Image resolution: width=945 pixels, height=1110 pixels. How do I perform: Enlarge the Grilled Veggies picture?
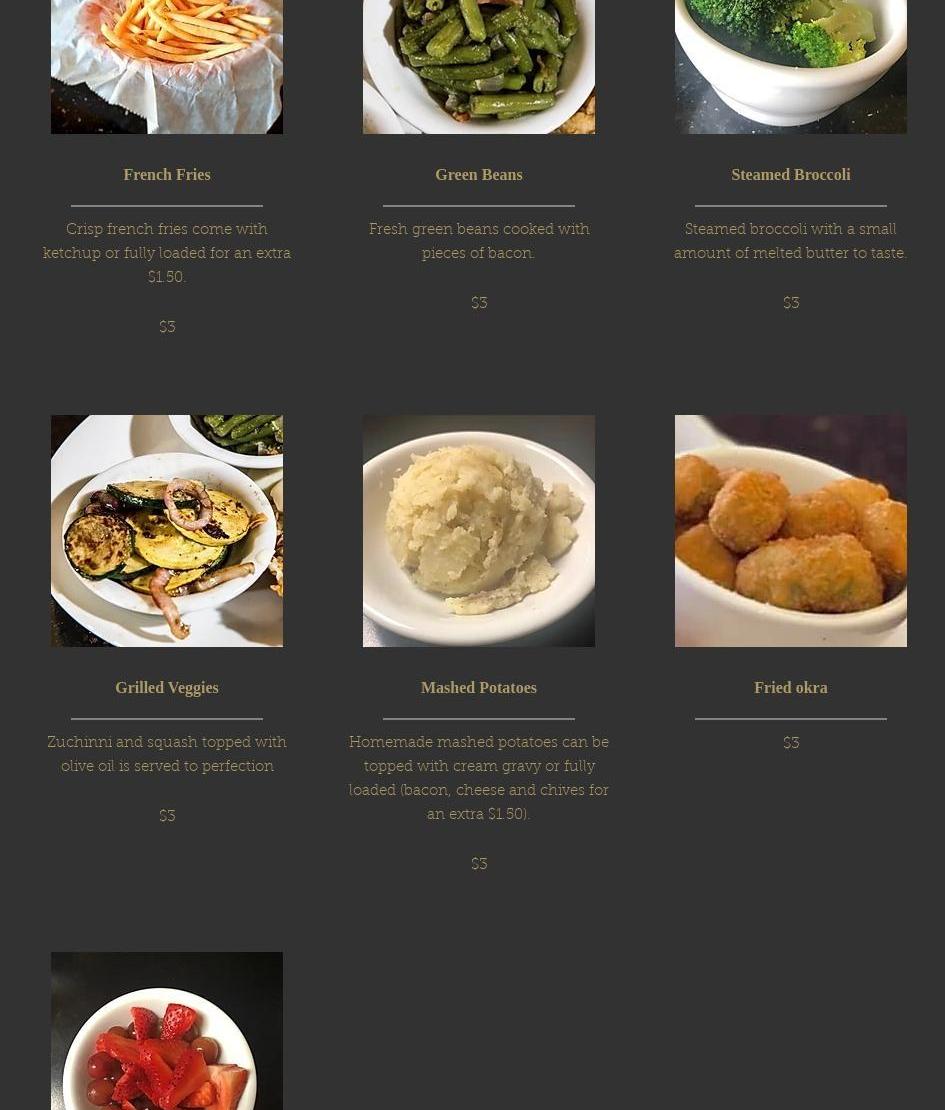tap(167, 530)
